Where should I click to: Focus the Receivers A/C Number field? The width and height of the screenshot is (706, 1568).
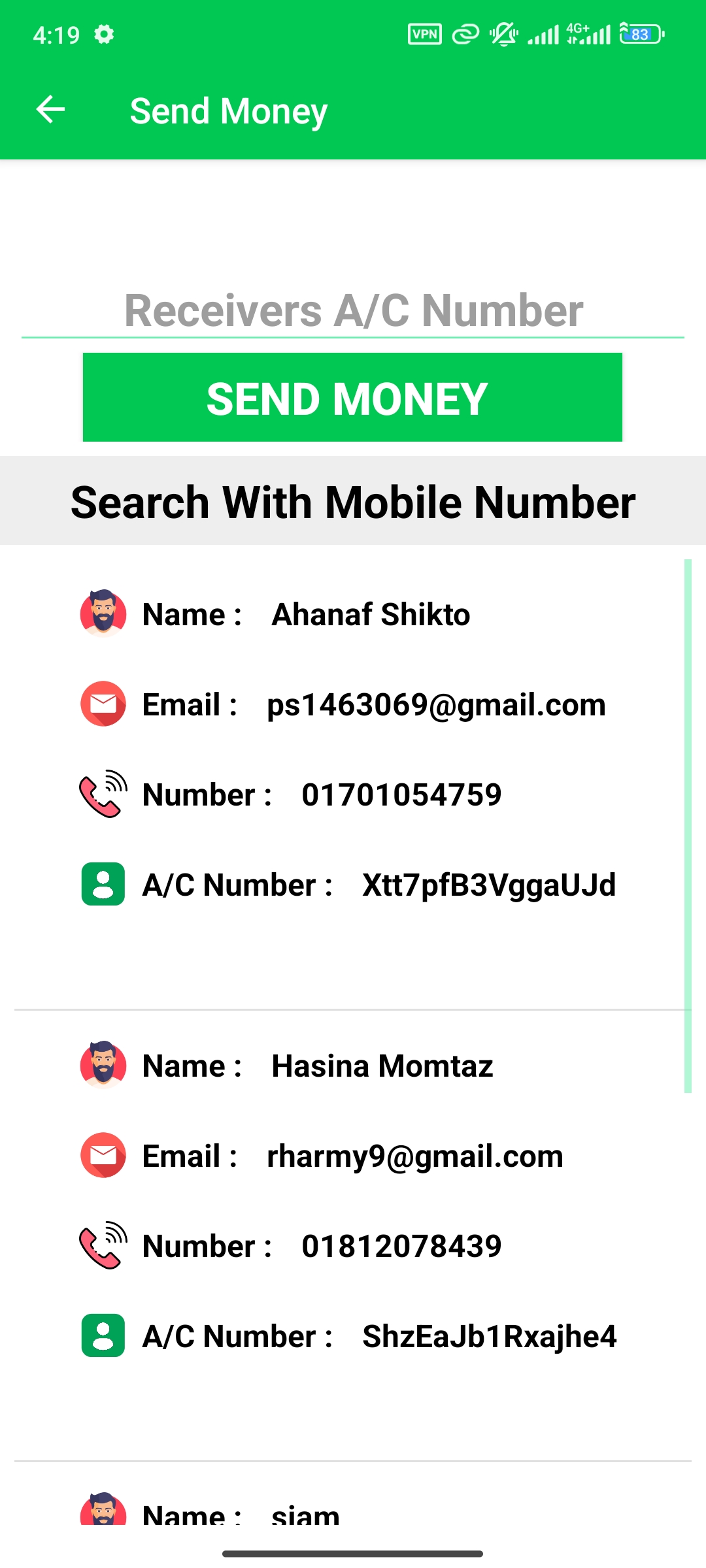coord(353,310)
